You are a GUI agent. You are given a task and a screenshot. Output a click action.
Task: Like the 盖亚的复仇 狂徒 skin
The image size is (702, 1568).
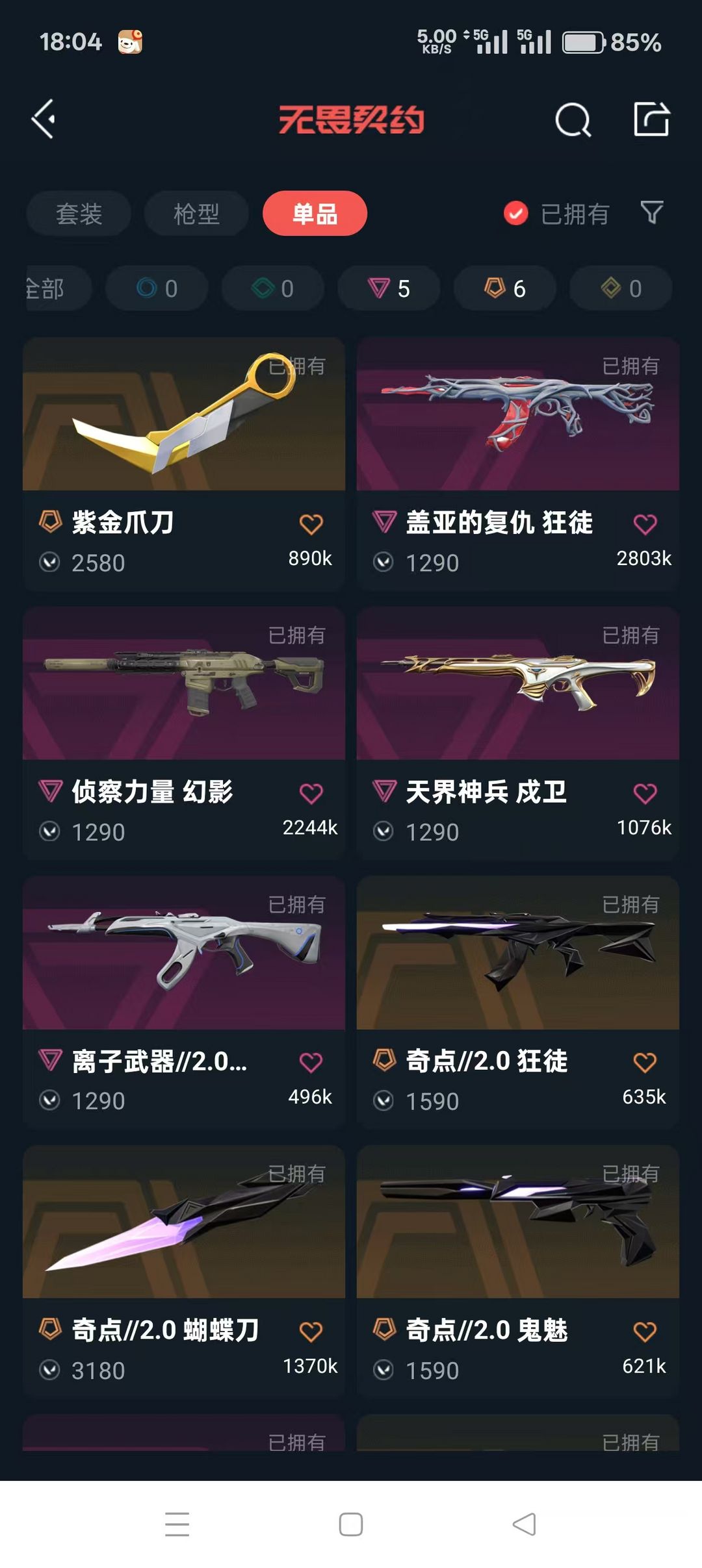[x=645, y=524]
